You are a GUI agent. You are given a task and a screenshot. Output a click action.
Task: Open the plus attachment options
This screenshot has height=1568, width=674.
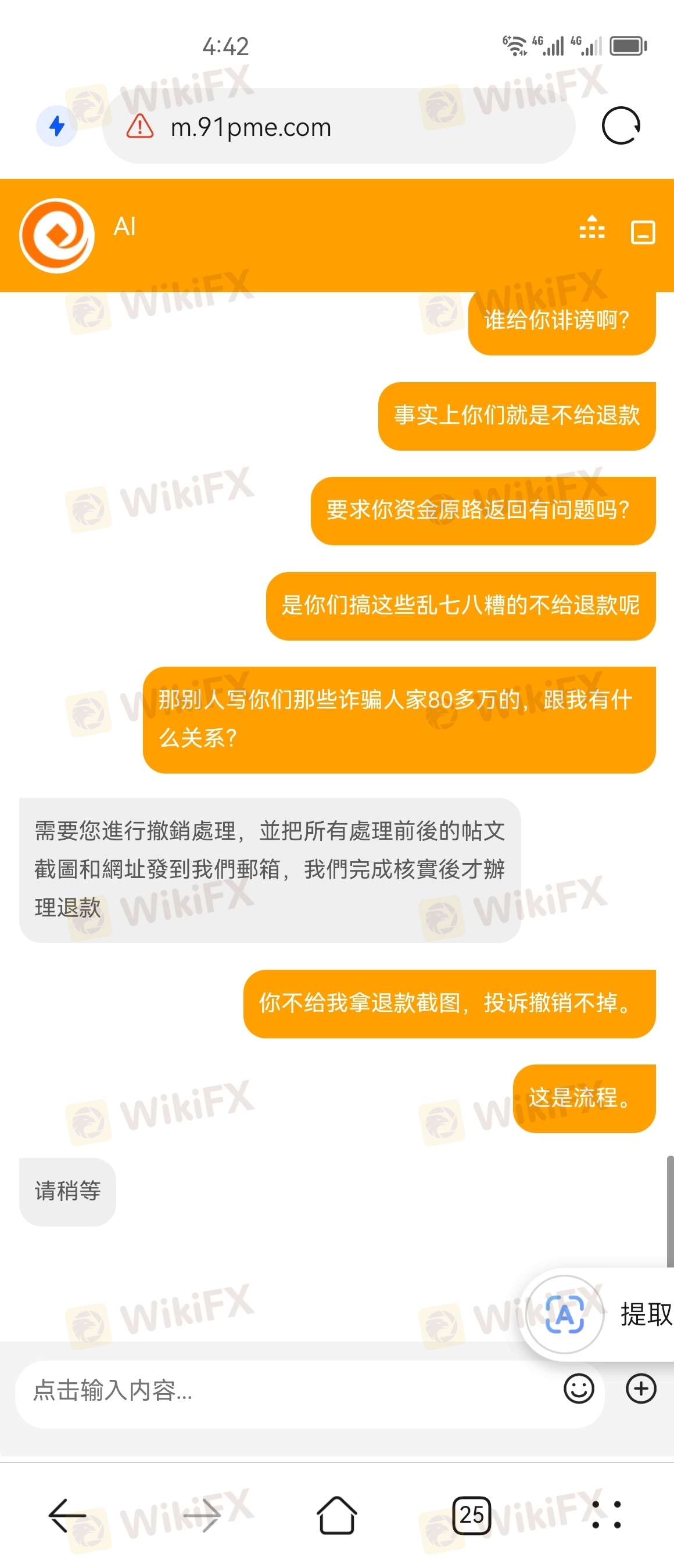(641, 1389)
